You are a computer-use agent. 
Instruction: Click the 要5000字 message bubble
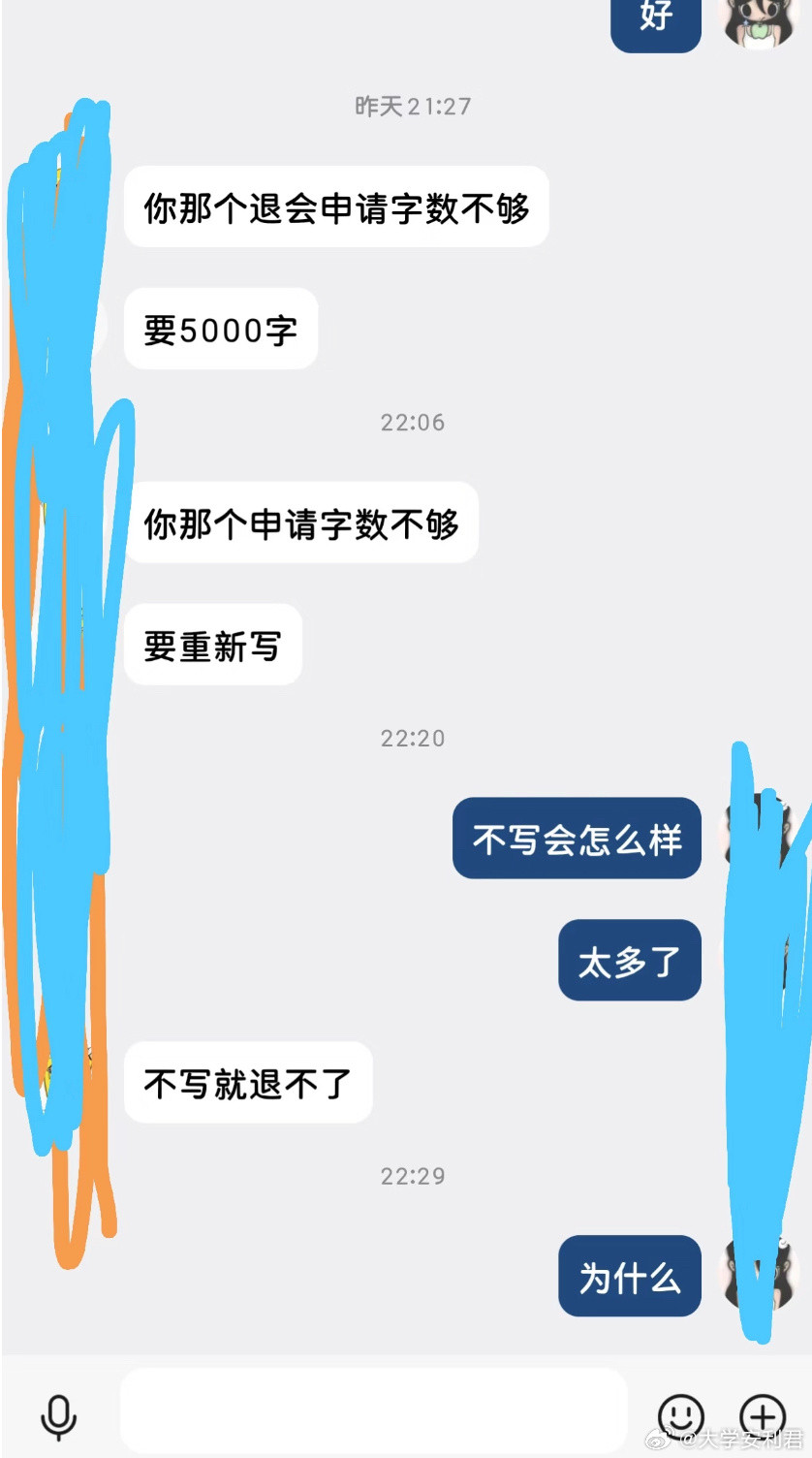pos(220,330)
